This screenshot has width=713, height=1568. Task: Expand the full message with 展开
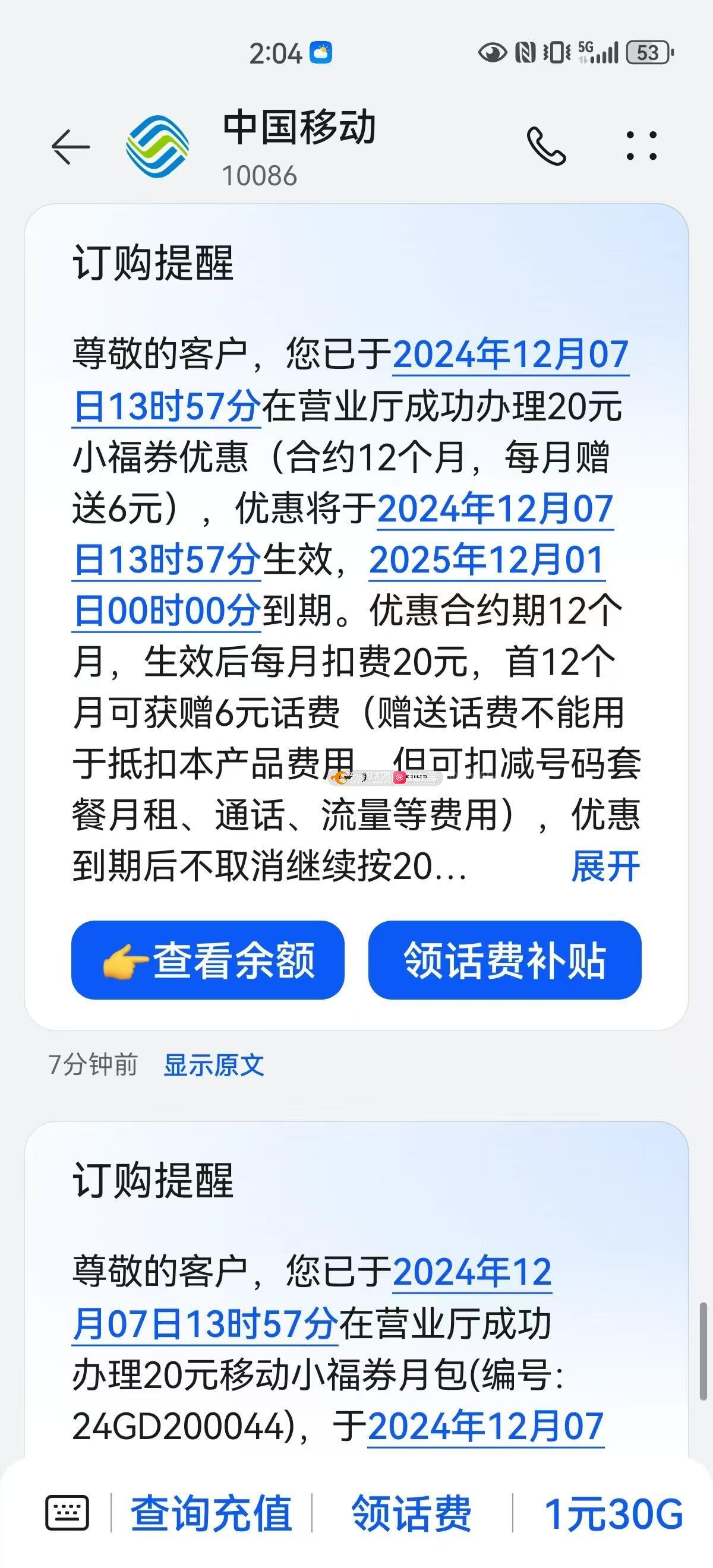pyautogui.click(x=605, y=865)
